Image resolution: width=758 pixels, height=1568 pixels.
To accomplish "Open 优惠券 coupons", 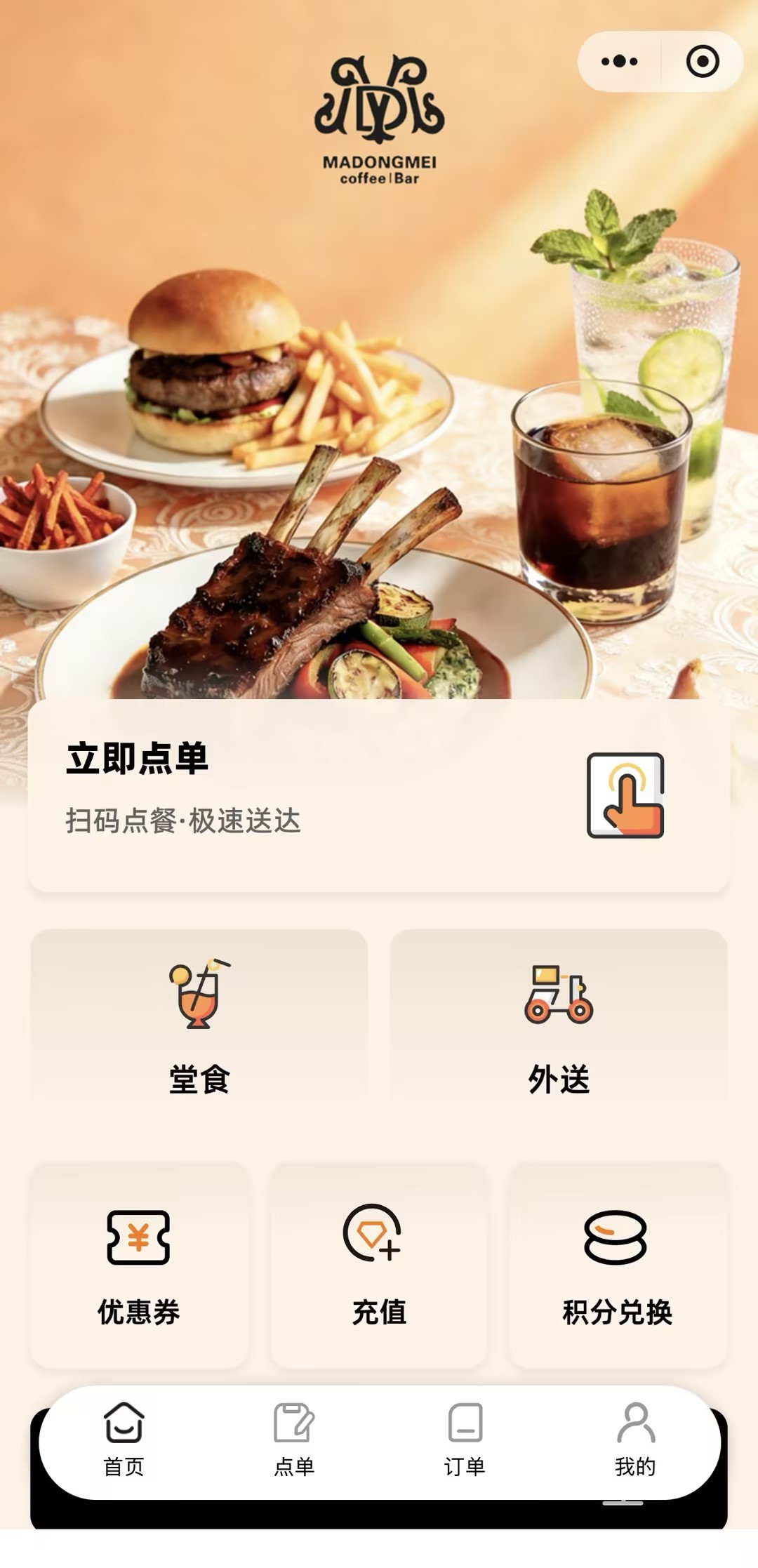I will 139,1265.
